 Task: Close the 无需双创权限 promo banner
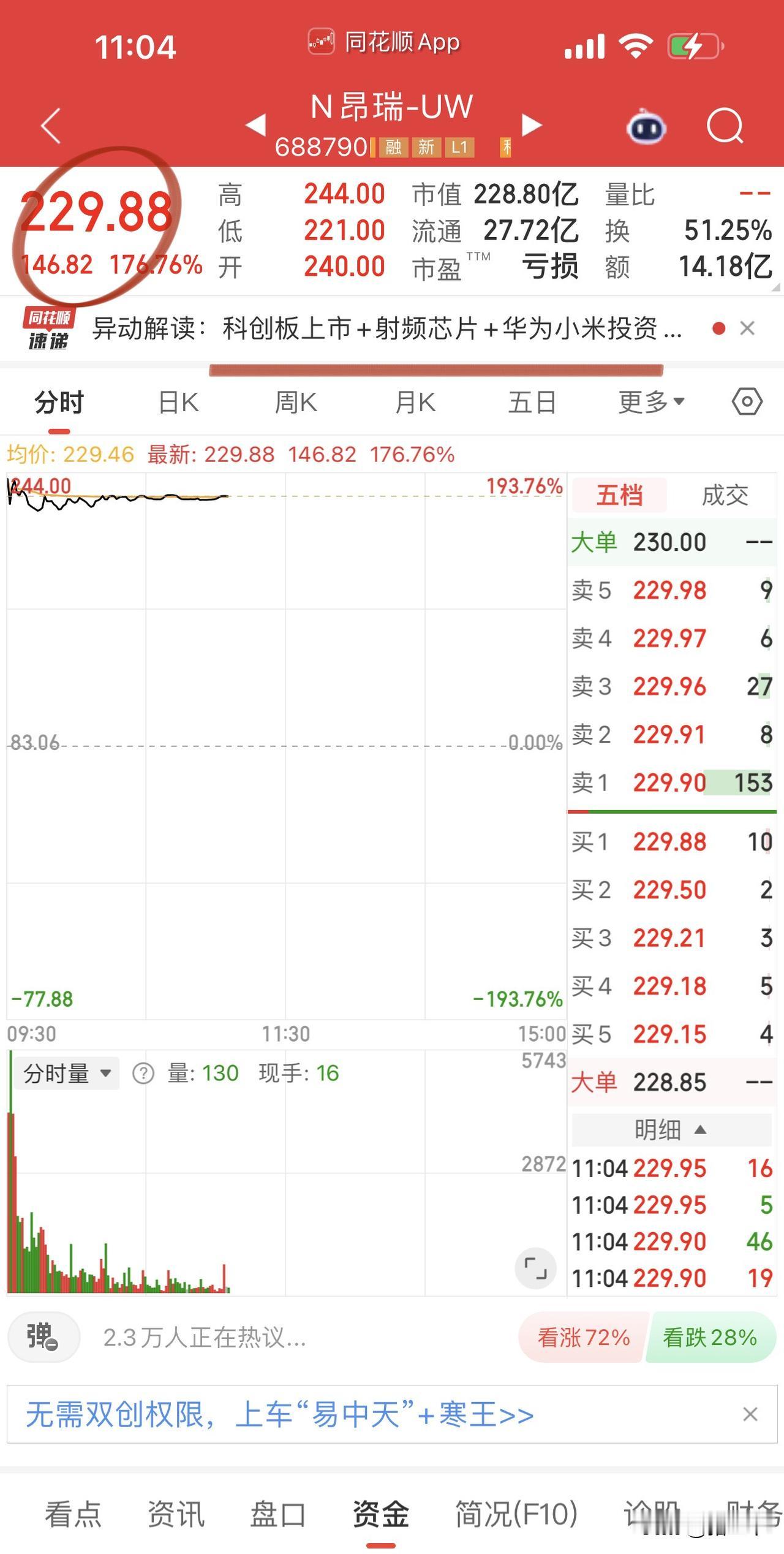click(x=750, y=1414)
